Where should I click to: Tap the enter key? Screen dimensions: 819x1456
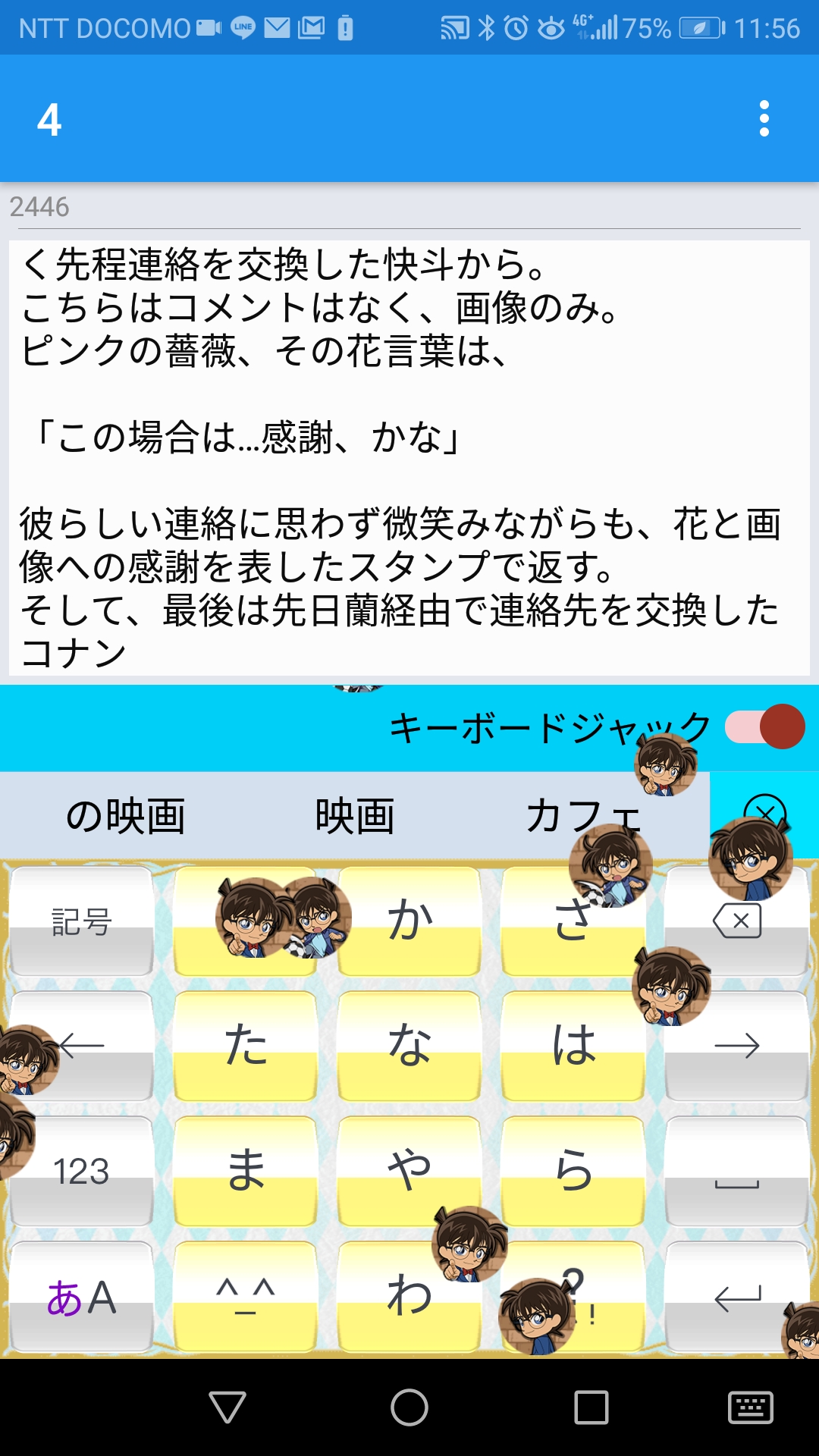click(737, 1296)
